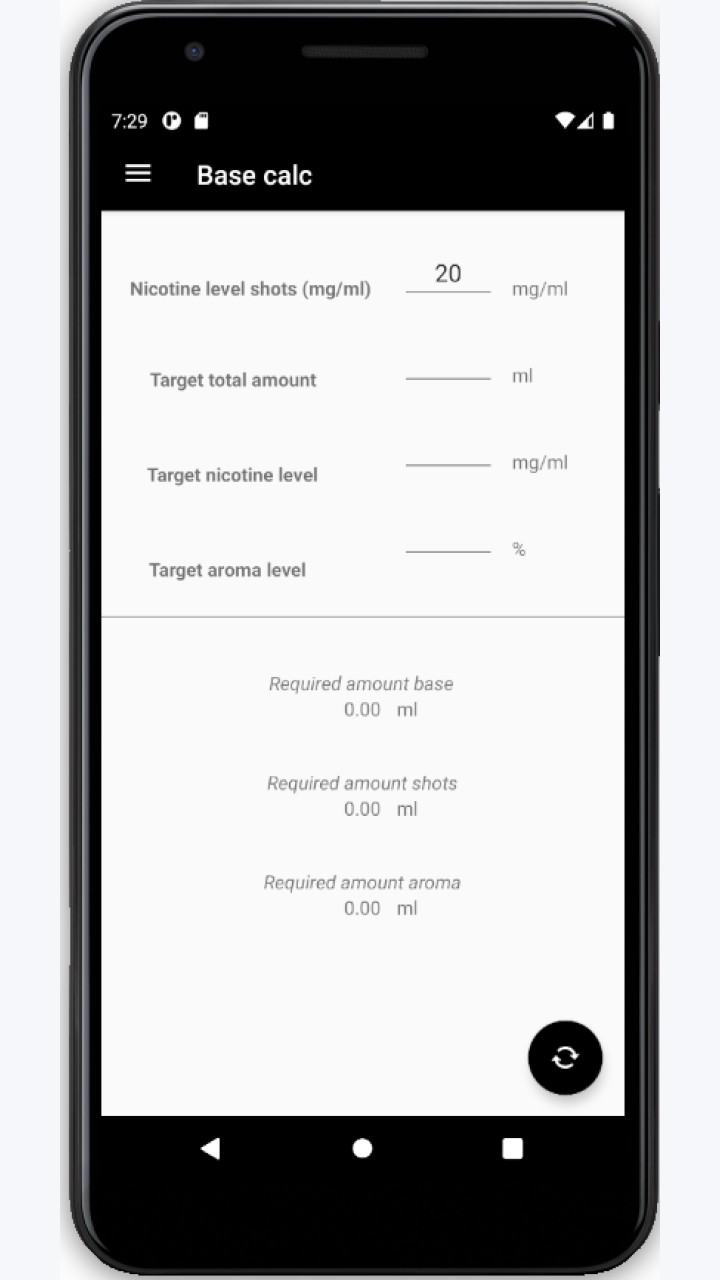Viewport: 720px width, 1280px height.
Task: Select the target aroma level field
Action: pyautogui.click(x=448, y=535)
